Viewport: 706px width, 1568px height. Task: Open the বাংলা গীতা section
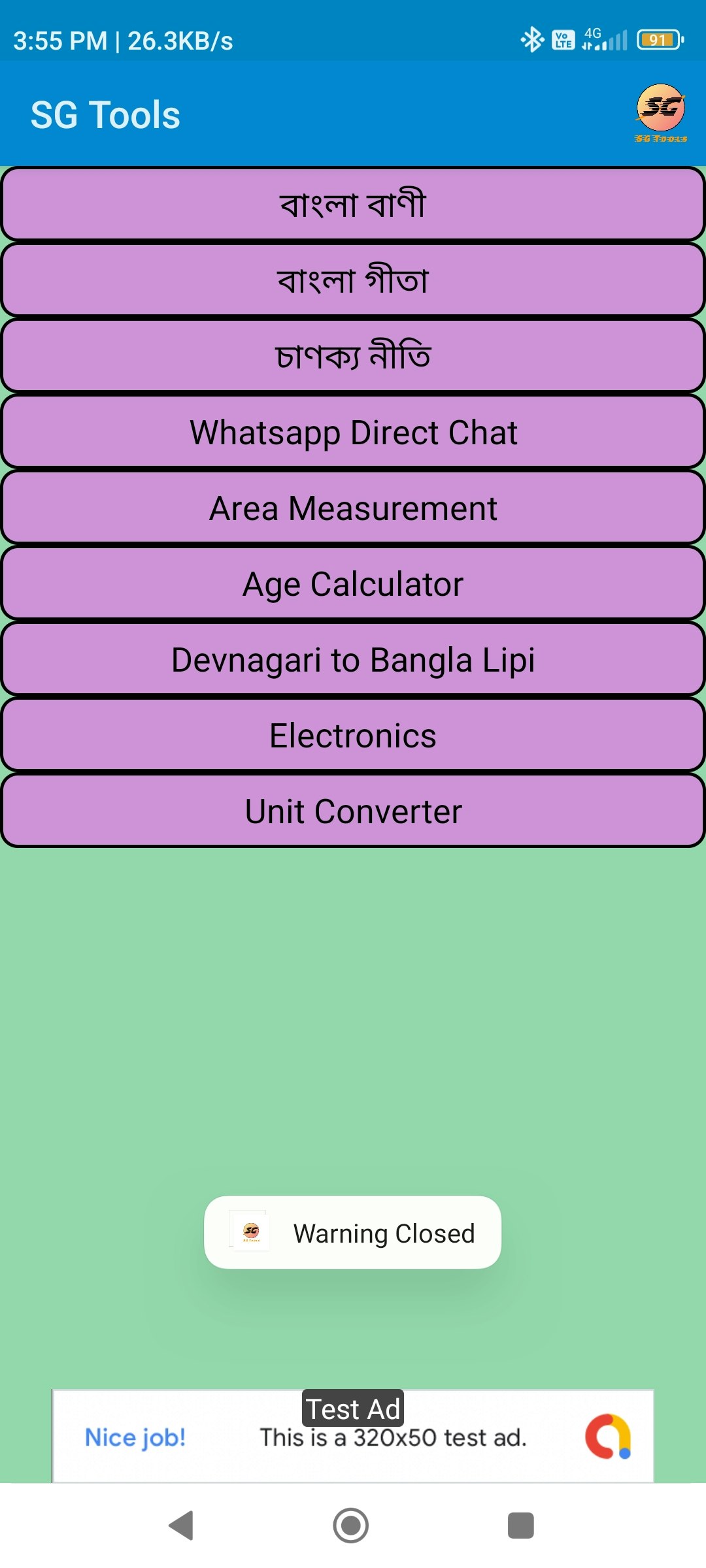click(353, 280)
